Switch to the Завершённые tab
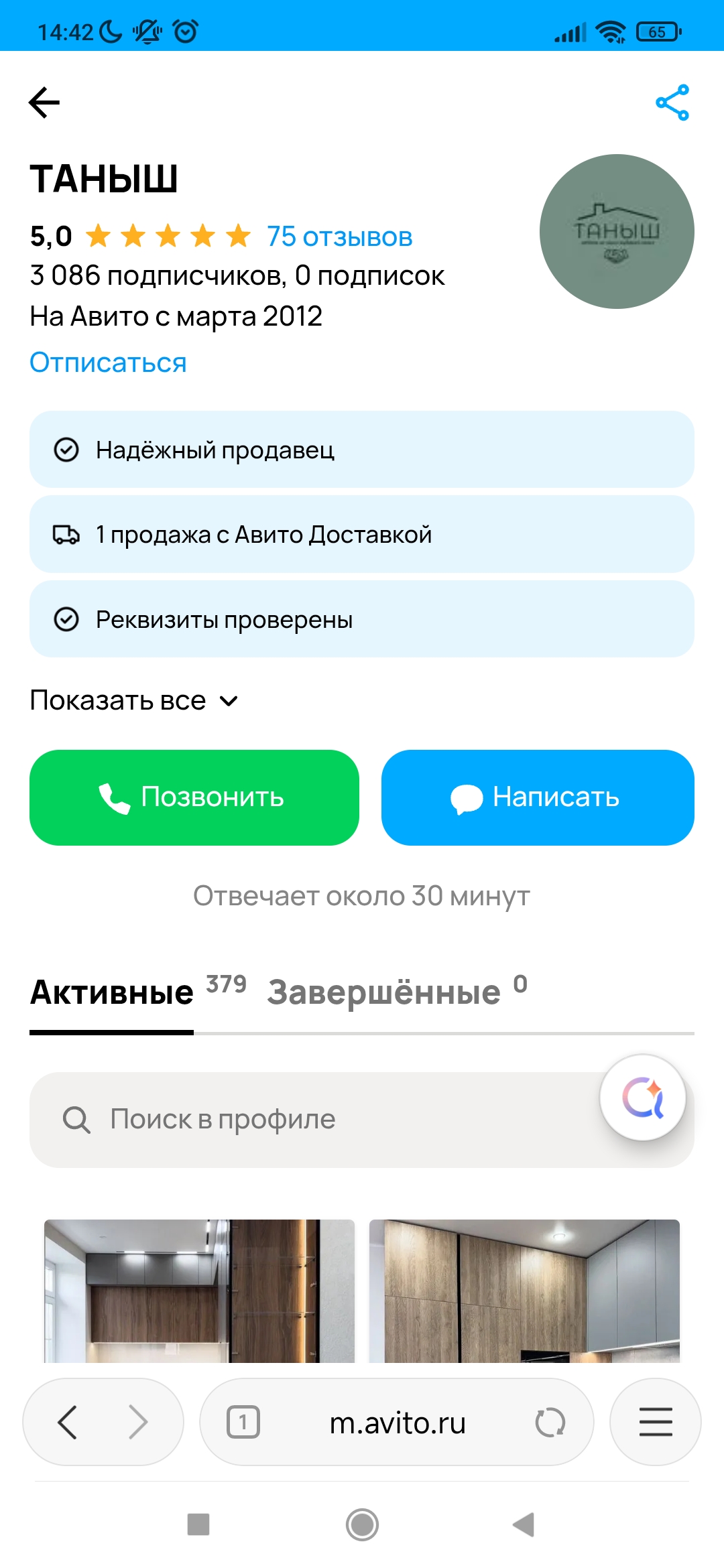 pyautogui.click(x=384, y=992)
